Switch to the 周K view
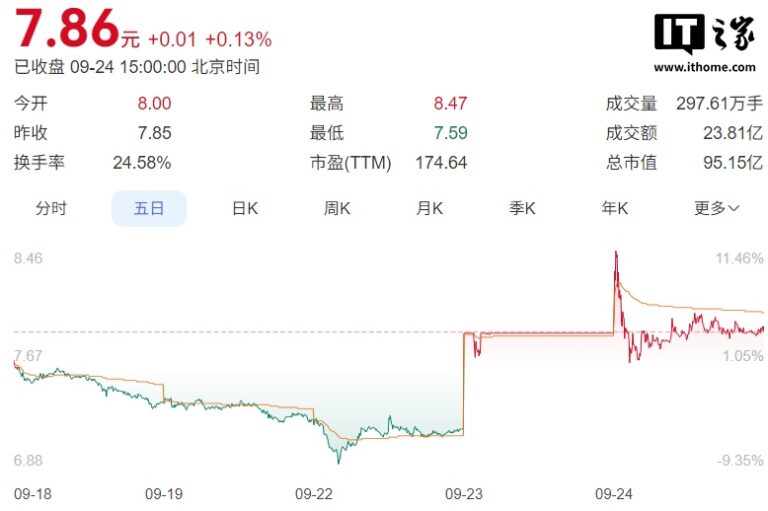Screen dimensions: 768x511 (337, 208)
